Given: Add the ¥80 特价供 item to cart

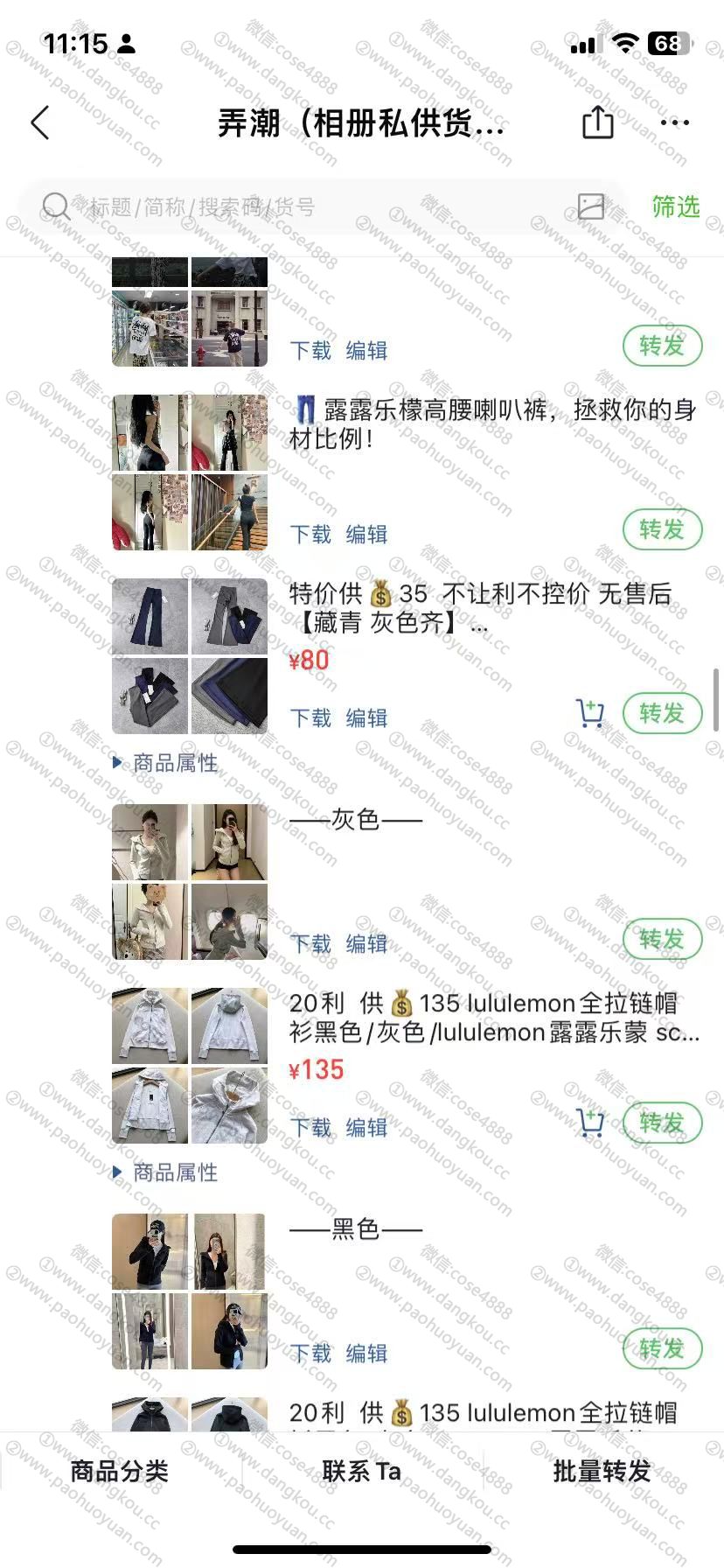Looking at the screenshot, I should click(x=590, y=714).
